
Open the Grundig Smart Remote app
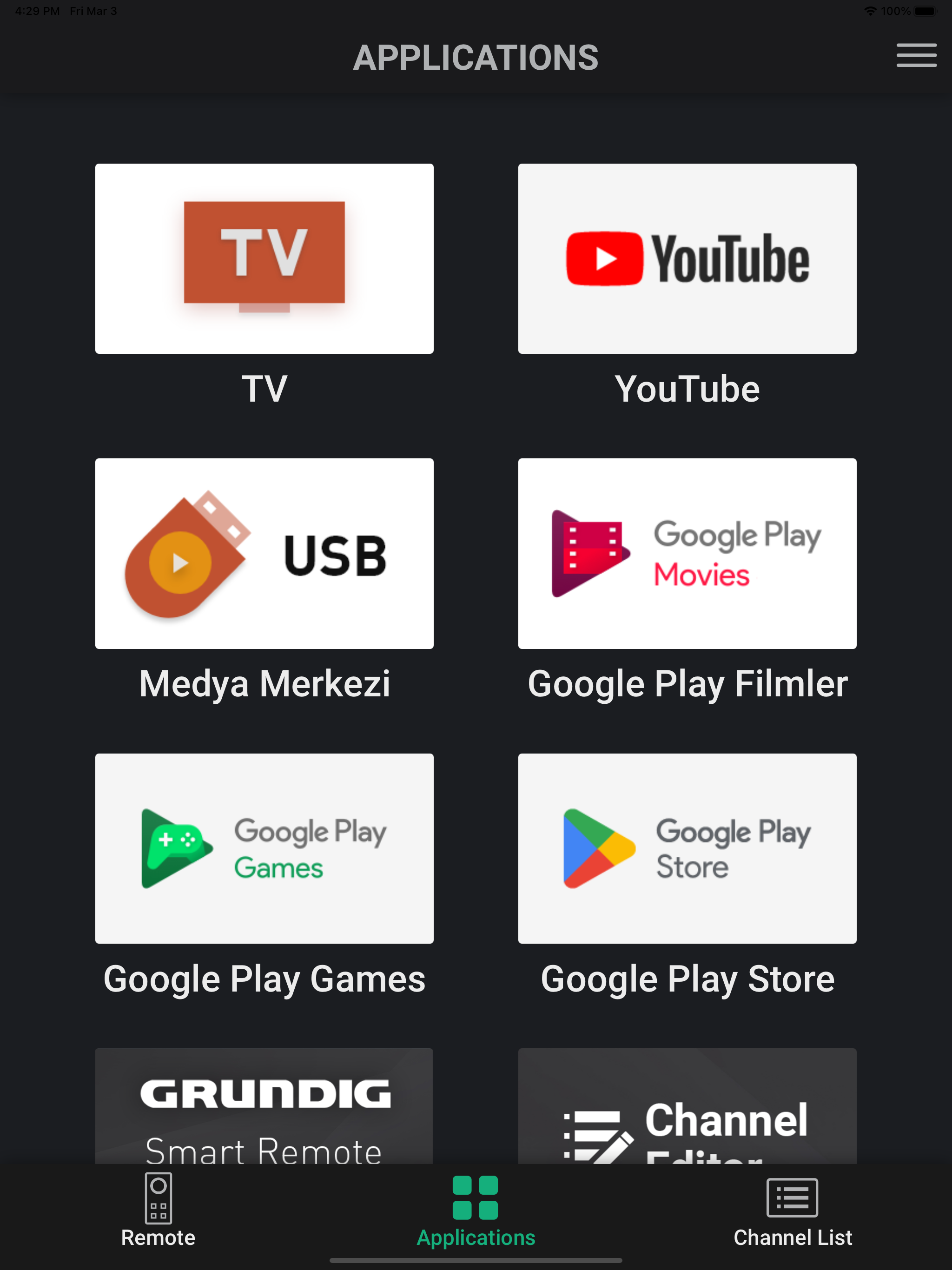tap(264, 1108)
